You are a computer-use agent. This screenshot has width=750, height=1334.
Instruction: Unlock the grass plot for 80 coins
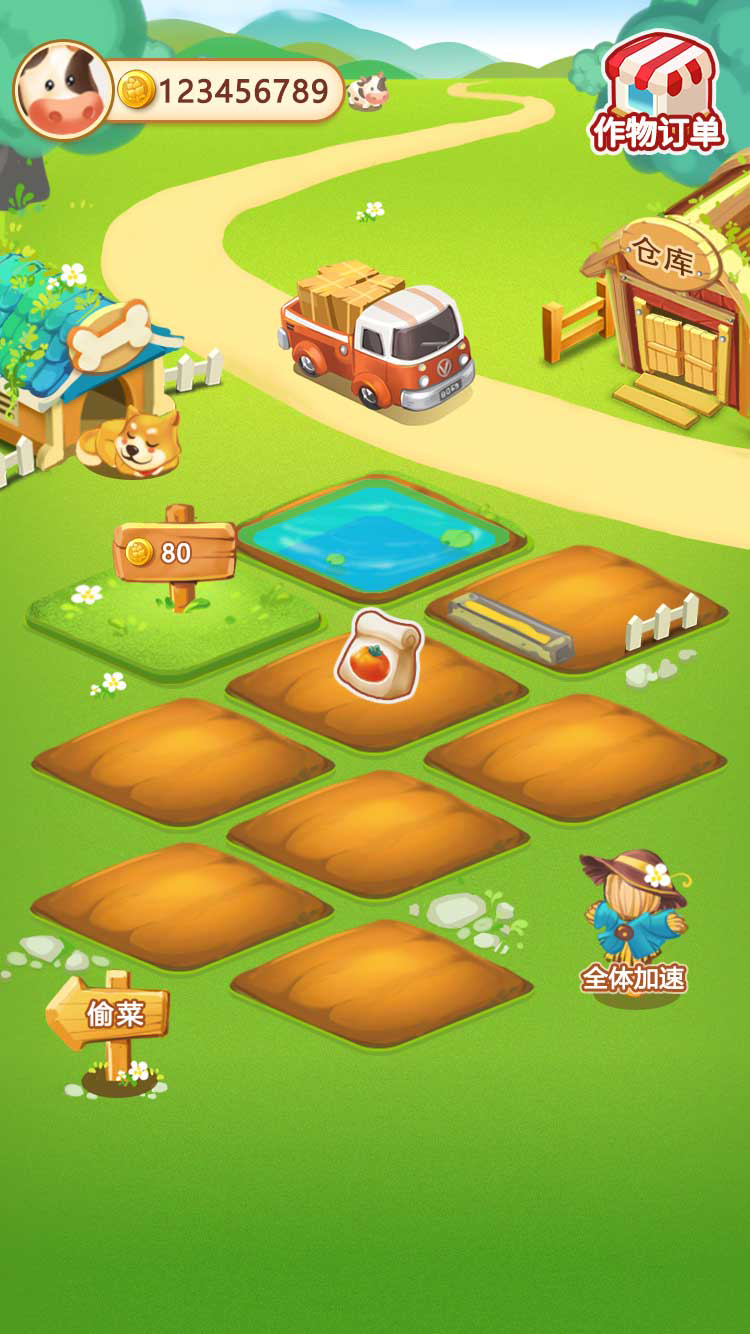tap(175, 553)
